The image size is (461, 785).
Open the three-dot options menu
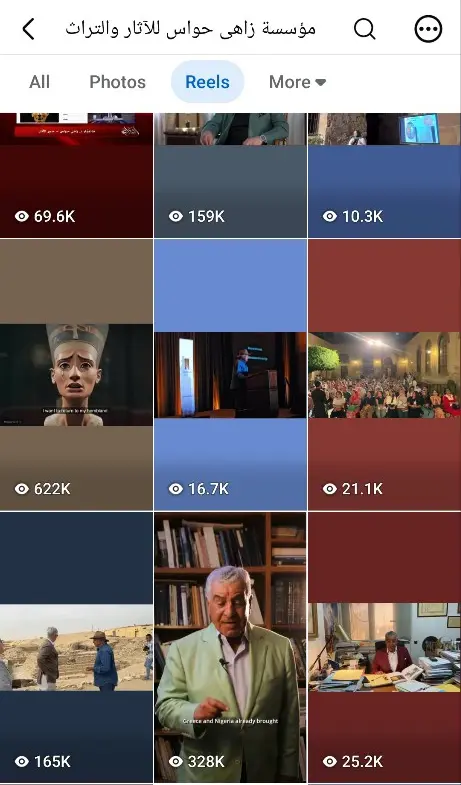click(428, 29)
